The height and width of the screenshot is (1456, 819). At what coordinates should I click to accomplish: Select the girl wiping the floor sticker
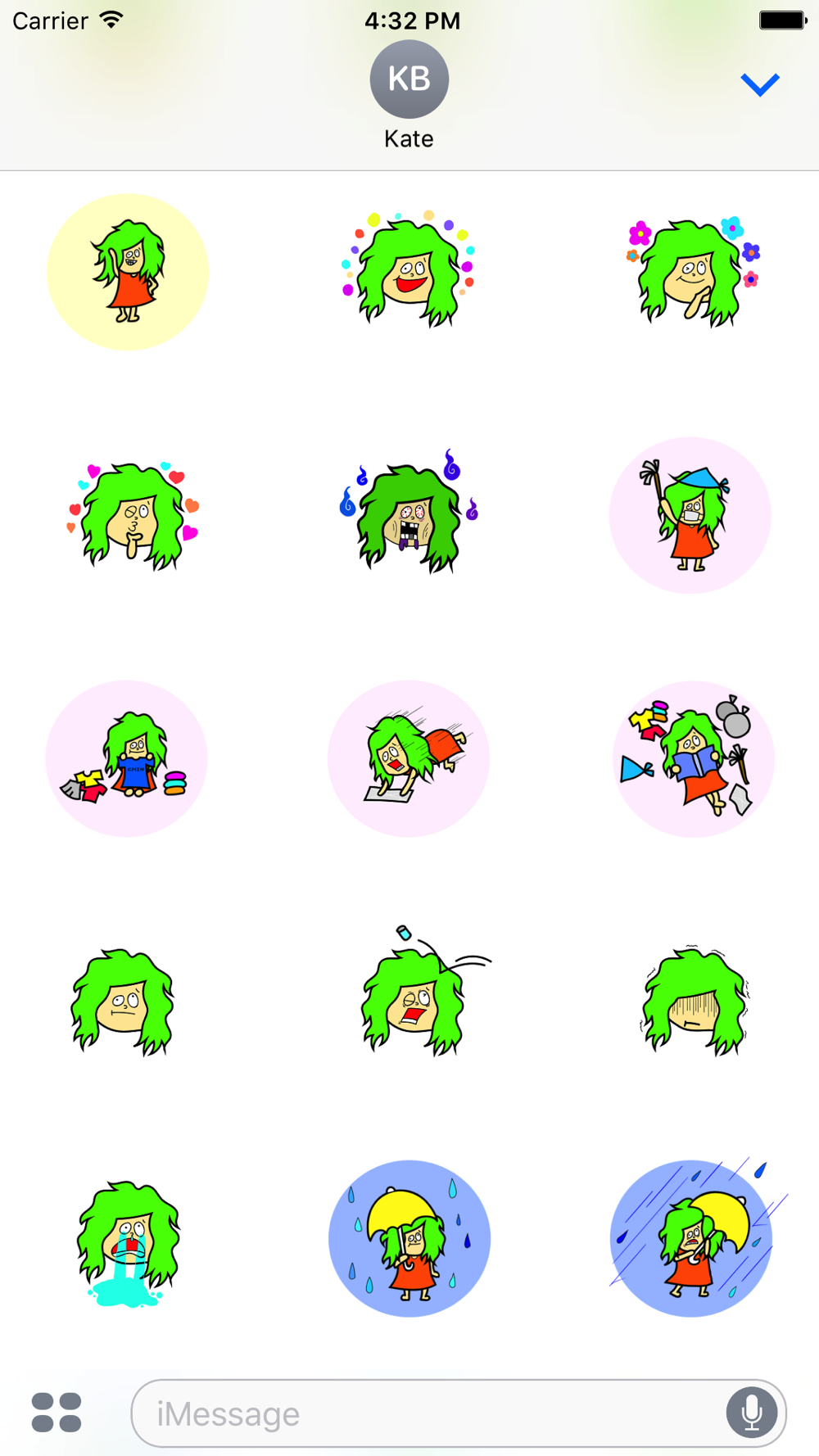(409, 758)
